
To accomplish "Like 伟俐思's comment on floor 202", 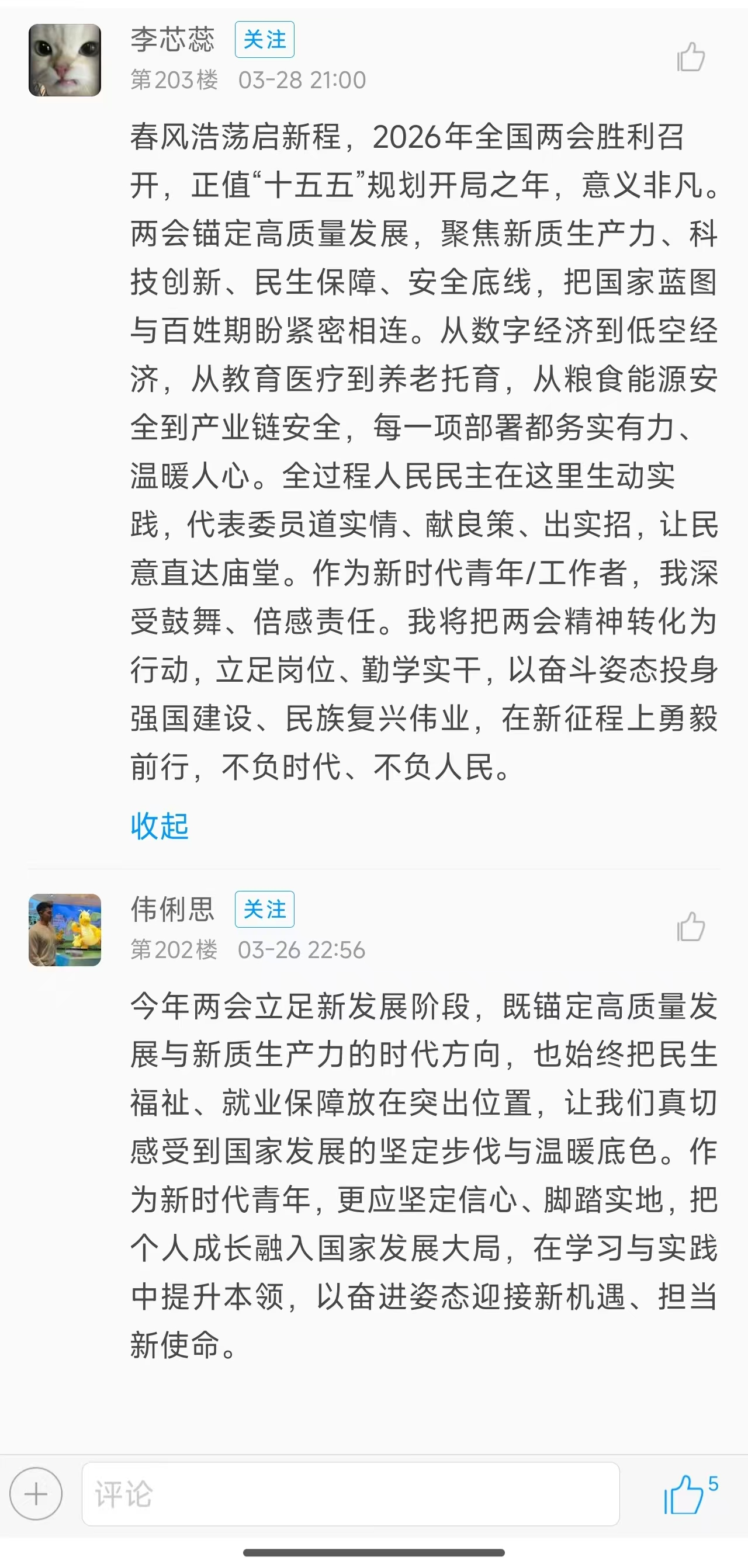I will point(691,927).
